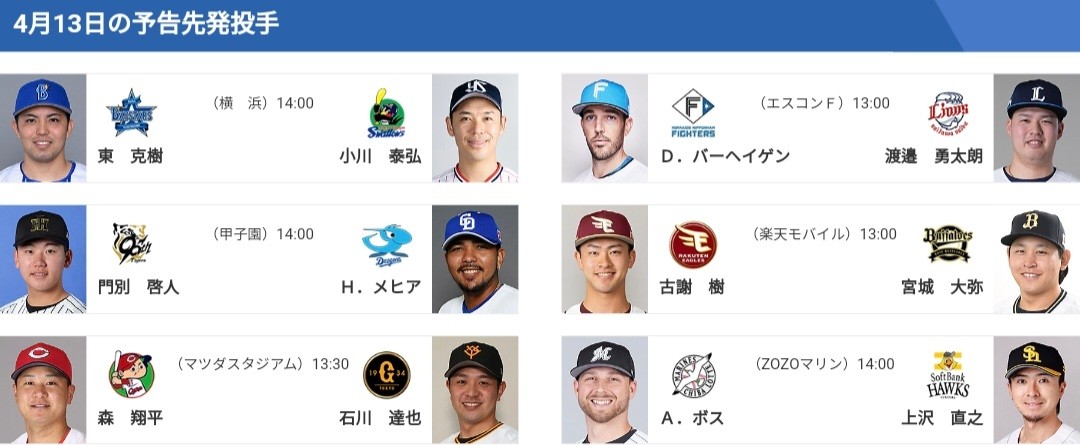Select the Carp vs Giants game at Mazda Stadium

coord(260,390)
